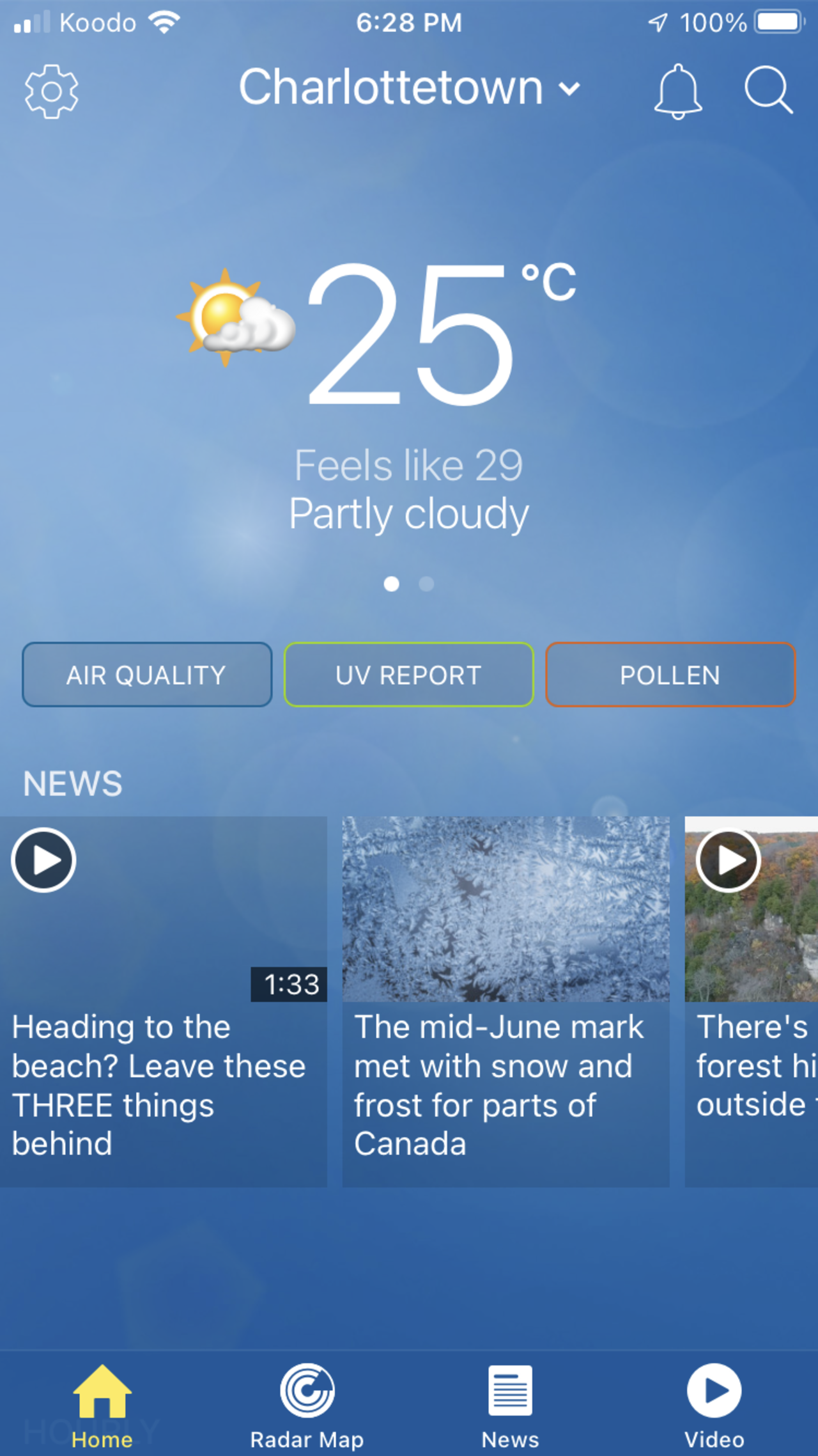Image resolution: width=818 pixels, height=1456 pixels.
Task: Jump to the second weather page dot
Action: pos(426,584)
